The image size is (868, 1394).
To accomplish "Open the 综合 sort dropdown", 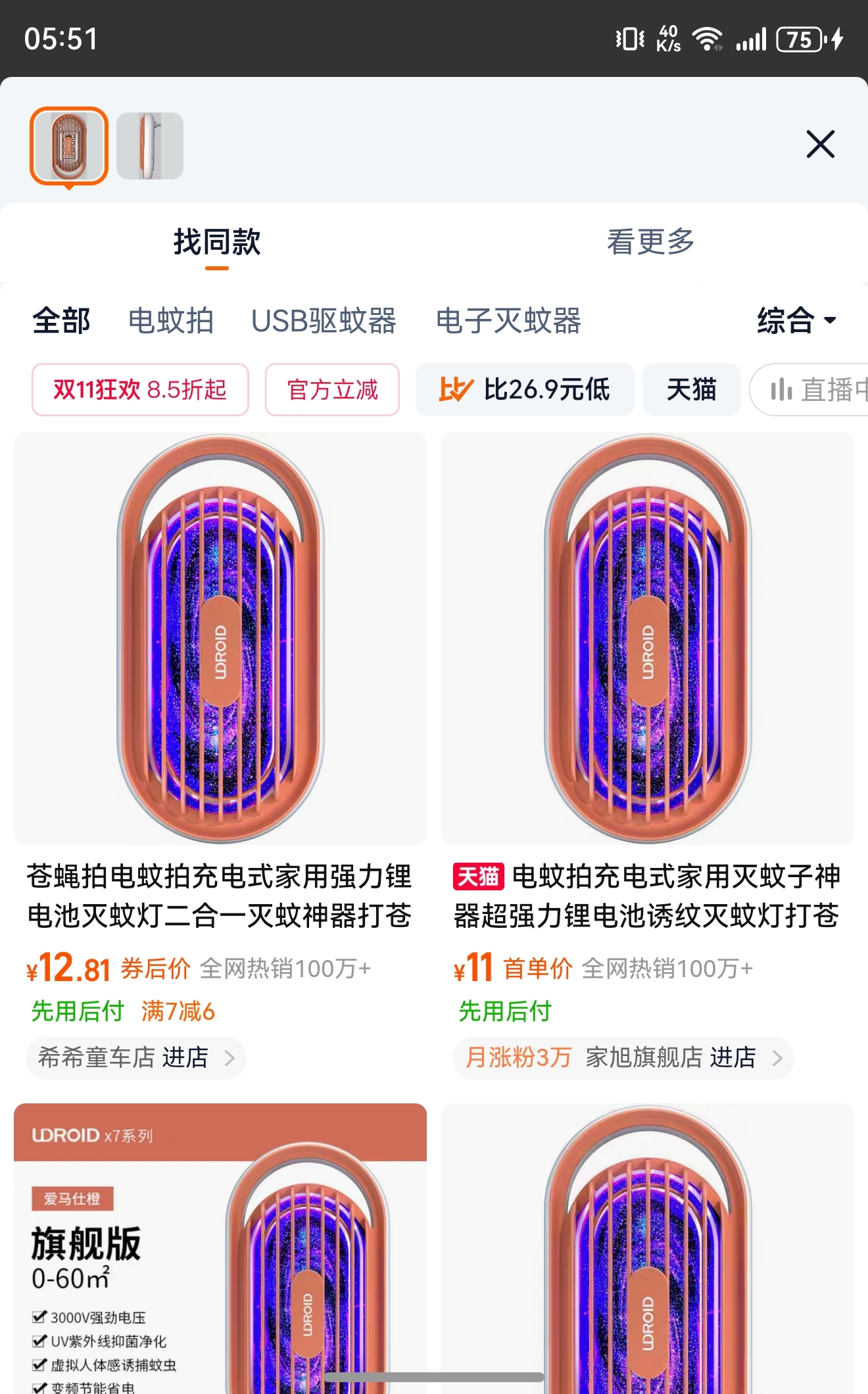I will point(796,321).
